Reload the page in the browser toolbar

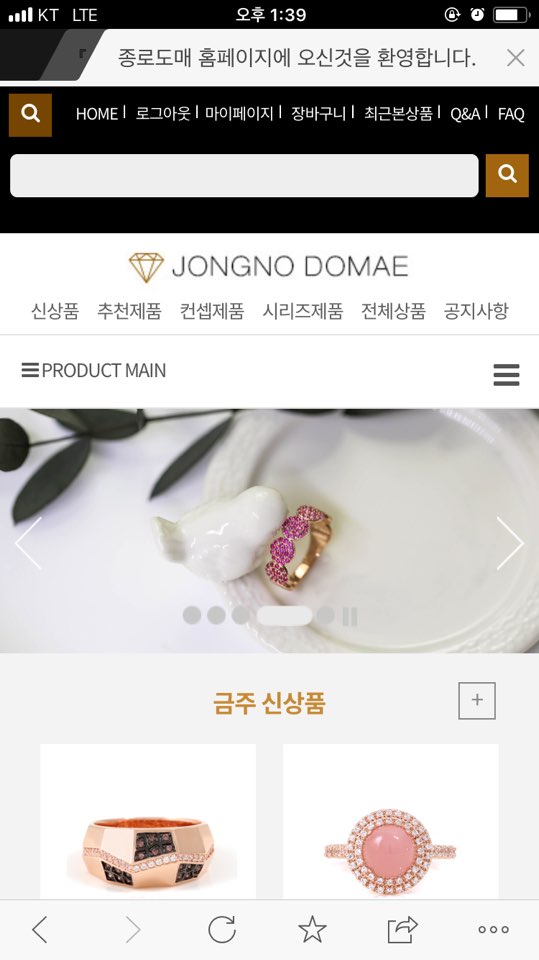click(x=222, y=929)
